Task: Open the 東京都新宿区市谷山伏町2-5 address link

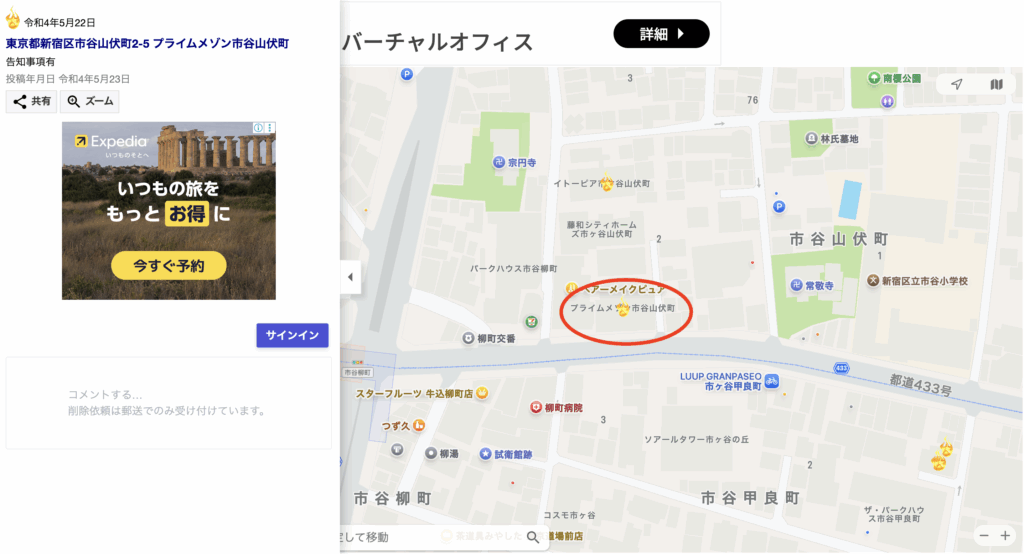Action: pyautogui.click(x=147, y=43)
